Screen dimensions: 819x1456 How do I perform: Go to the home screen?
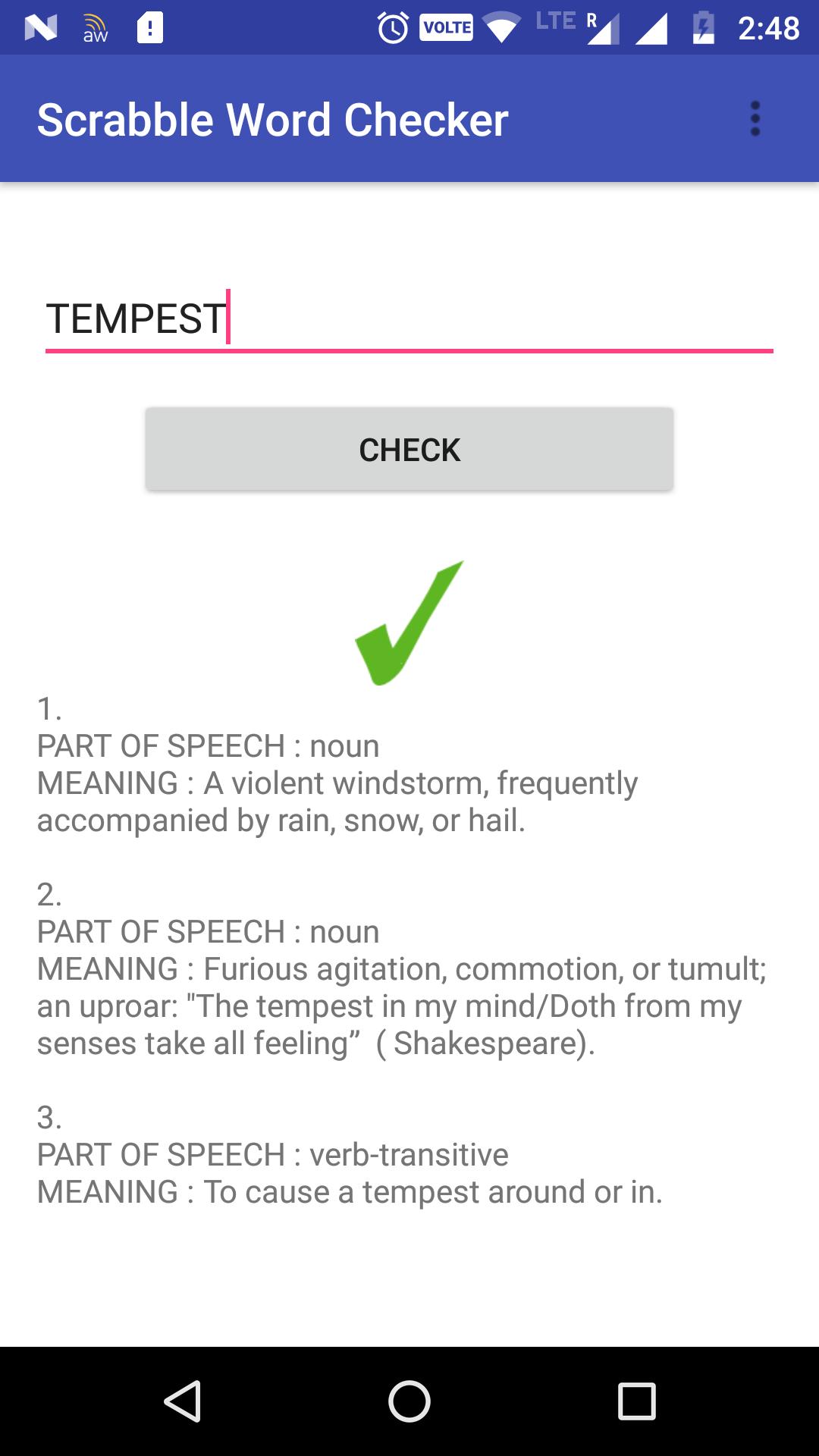[409, 1401]
